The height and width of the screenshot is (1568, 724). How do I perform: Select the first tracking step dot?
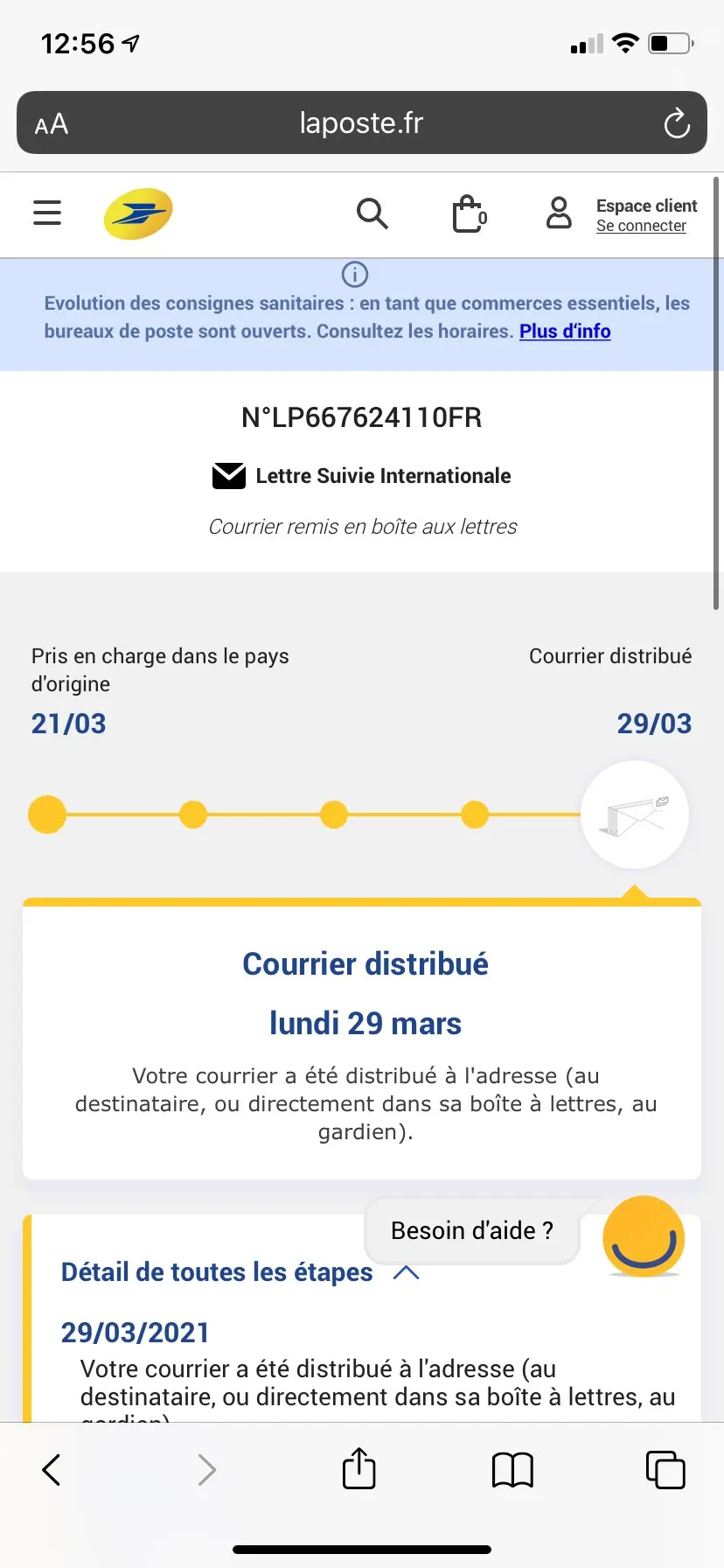coord(47,815)
